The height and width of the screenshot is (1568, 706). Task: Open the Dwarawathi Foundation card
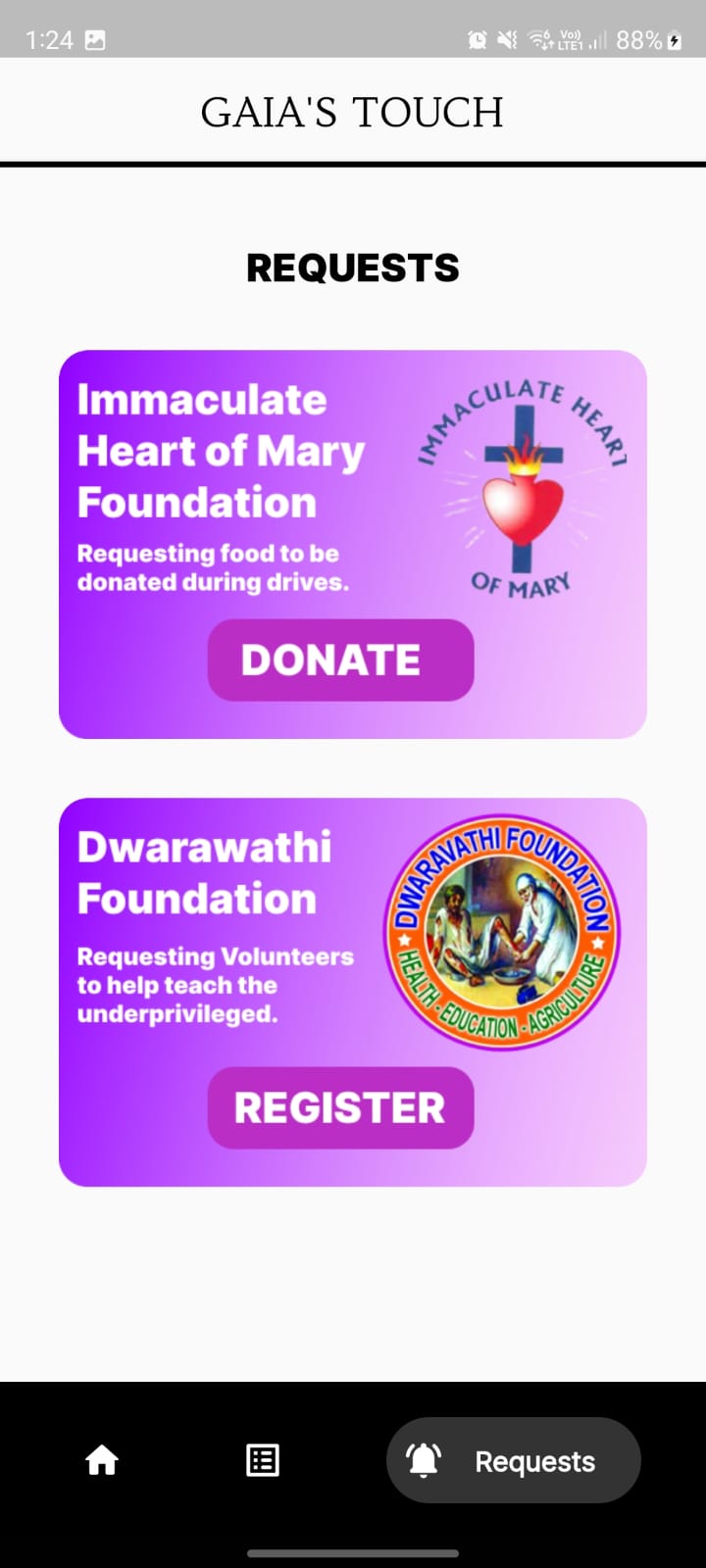tap(353, 992)
